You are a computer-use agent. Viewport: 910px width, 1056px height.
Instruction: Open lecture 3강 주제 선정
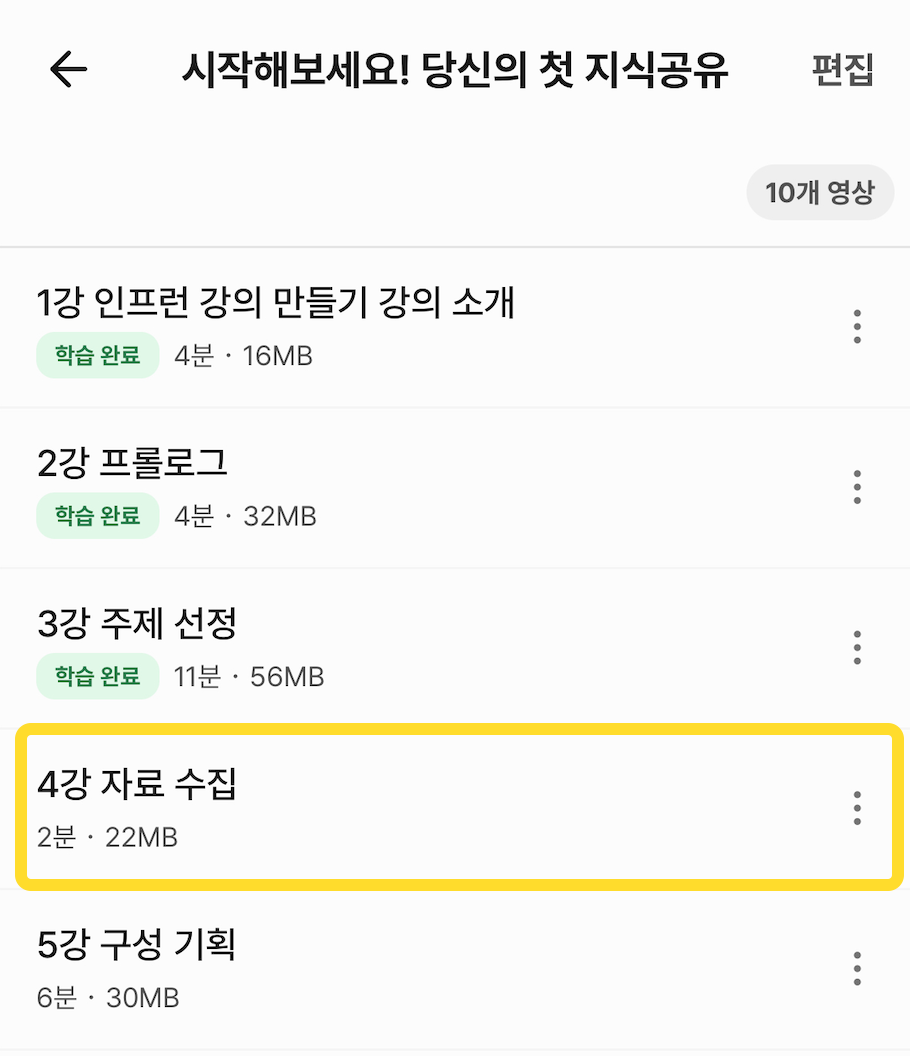tap(137, 624)
